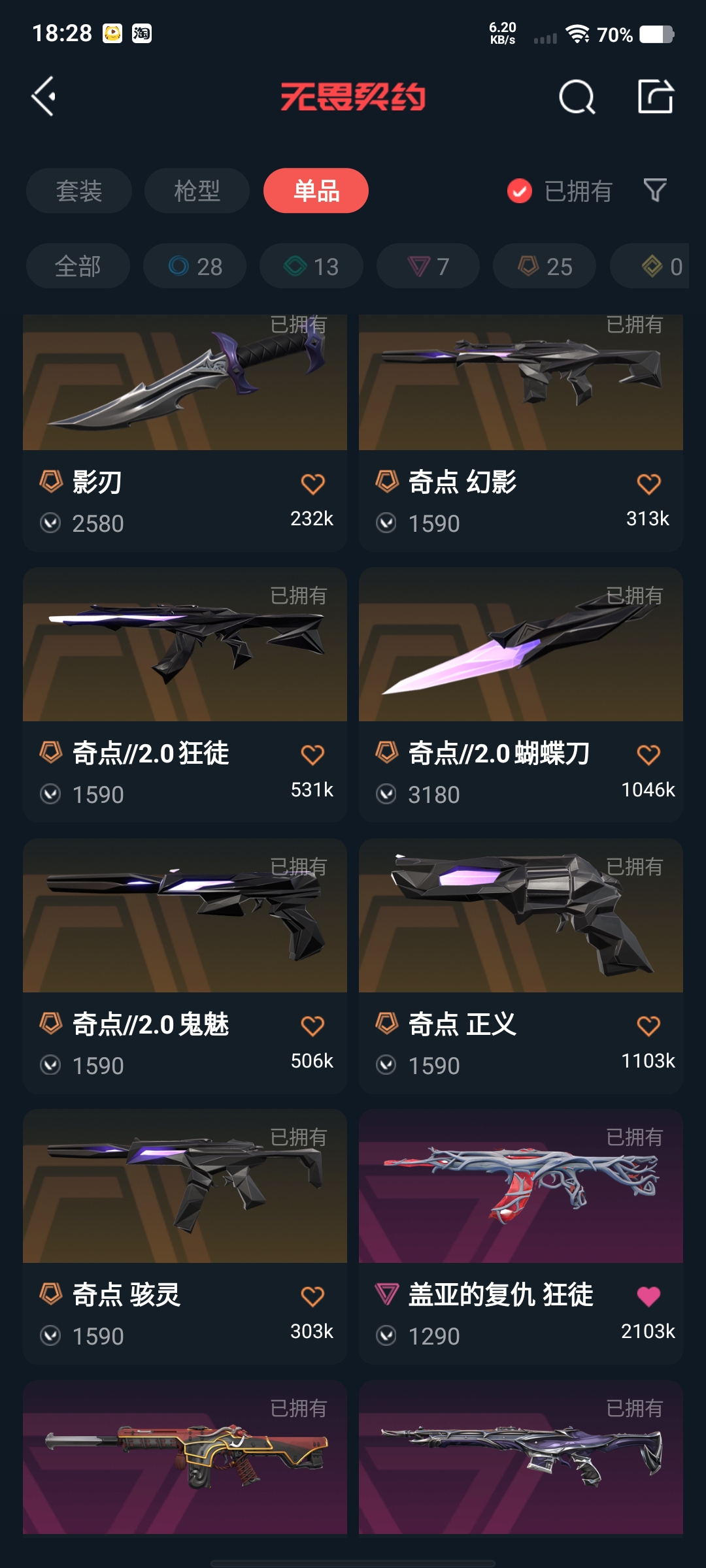The image size is (706, 1568).
Task: Switch to the 套装 tab
Action: (79, 191)
